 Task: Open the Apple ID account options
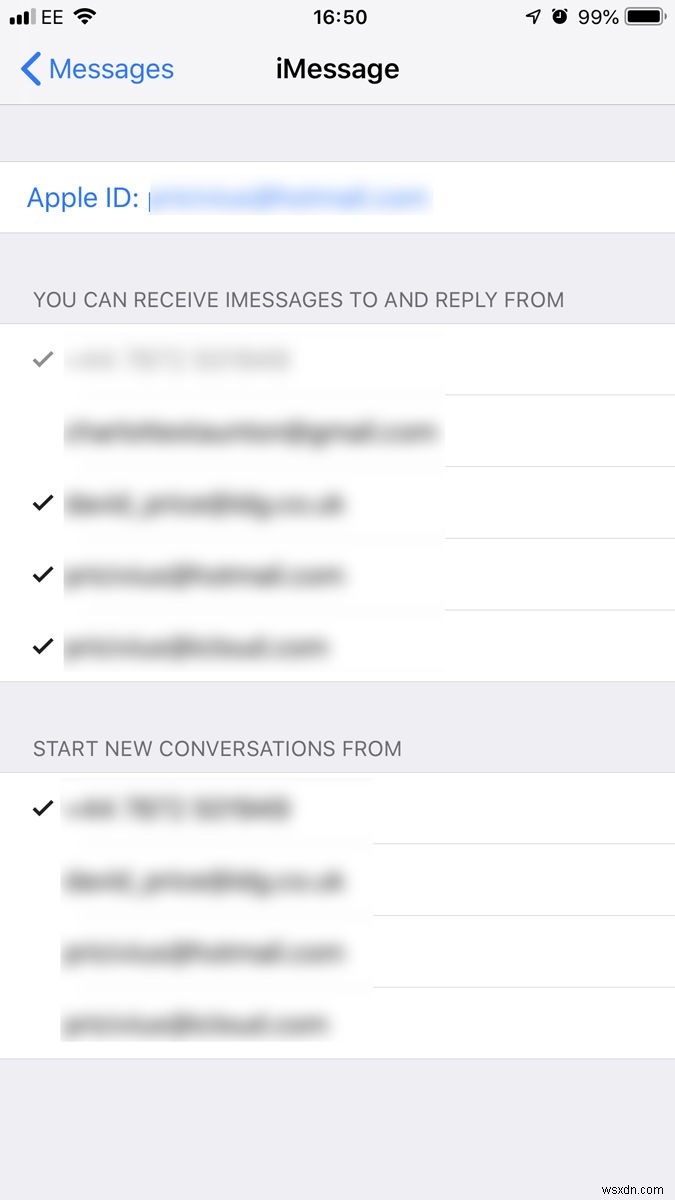pos(230,198)
